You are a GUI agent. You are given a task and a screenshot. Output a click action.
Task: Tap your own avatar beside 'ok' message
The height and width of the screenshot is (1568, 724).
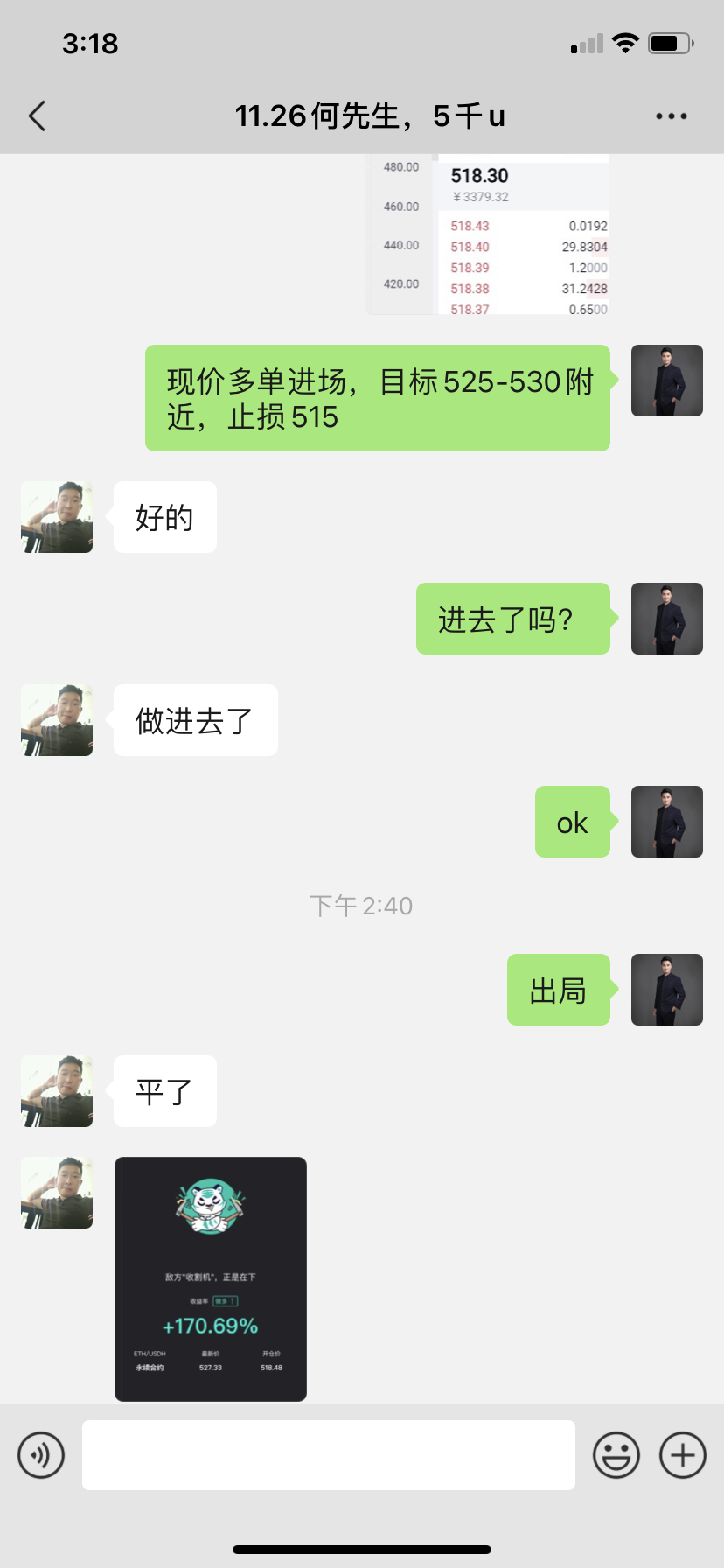(666, 822)
